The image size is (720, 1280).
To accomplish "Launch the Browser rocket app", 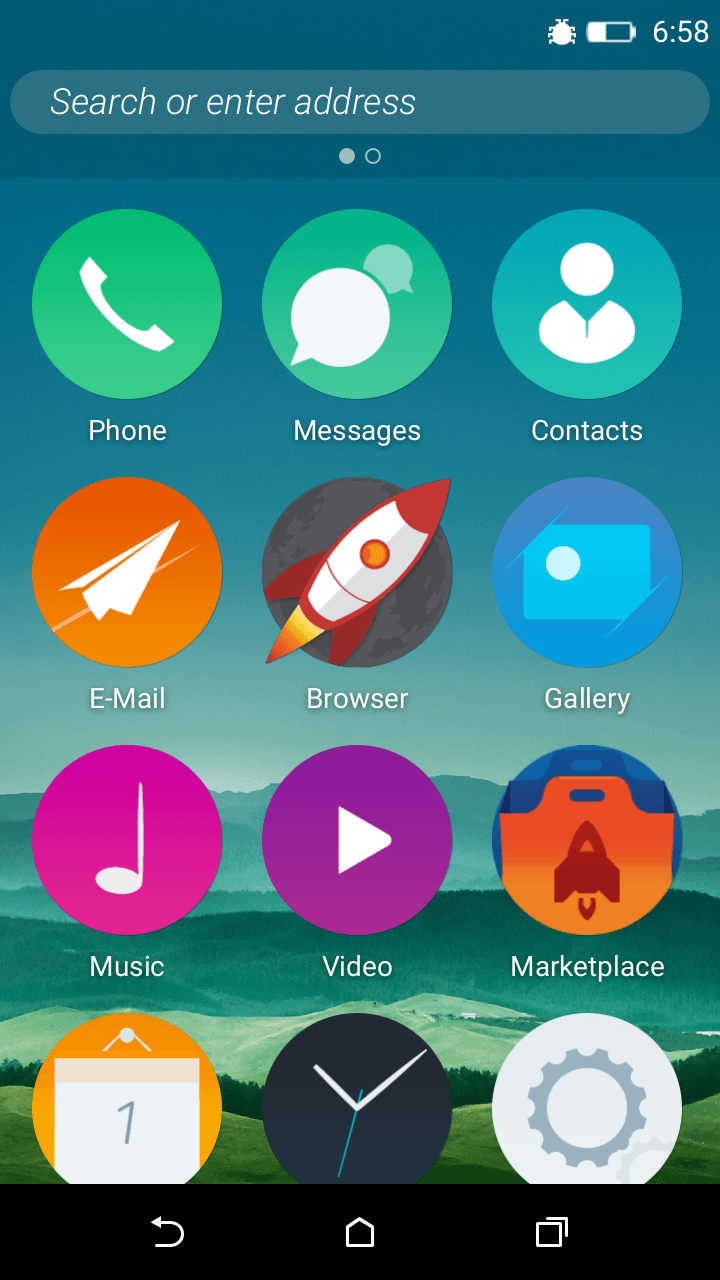I will [x=357, y=572].
